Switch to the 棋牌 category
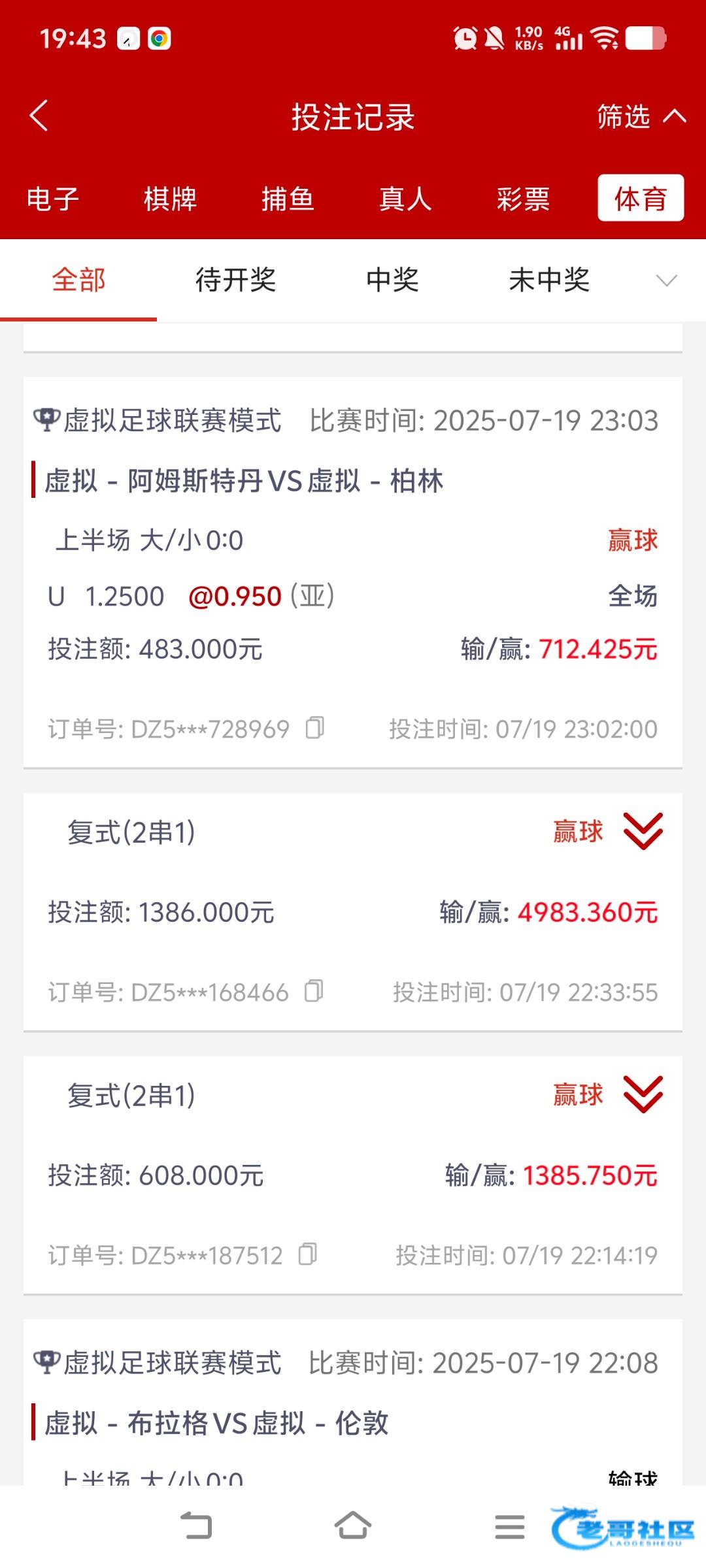This screenshot has height=1568, width=706. (x=170, y=199)
